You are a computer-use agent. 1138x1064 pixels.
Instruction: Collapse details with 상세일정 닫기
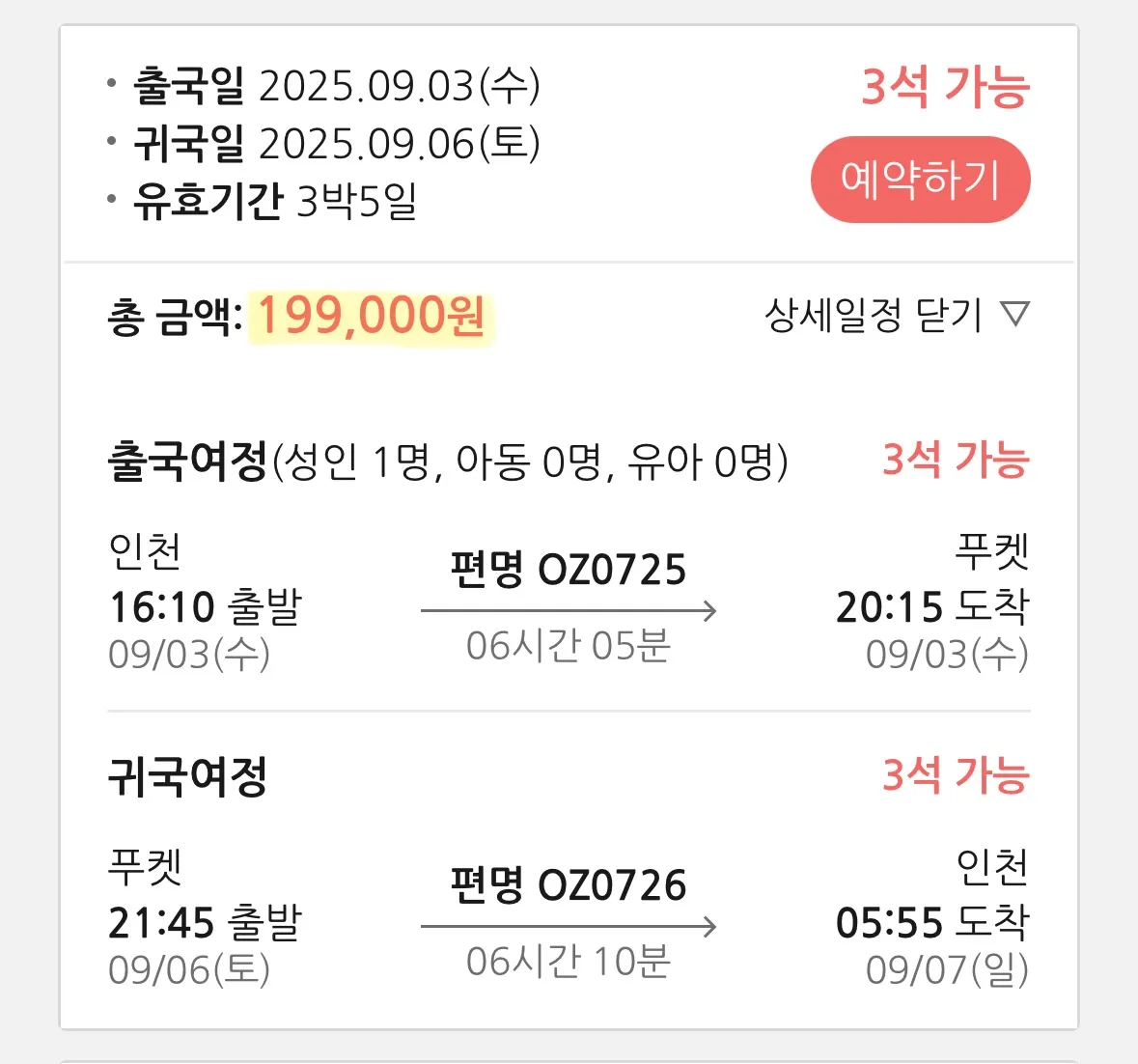coord(896,315)
